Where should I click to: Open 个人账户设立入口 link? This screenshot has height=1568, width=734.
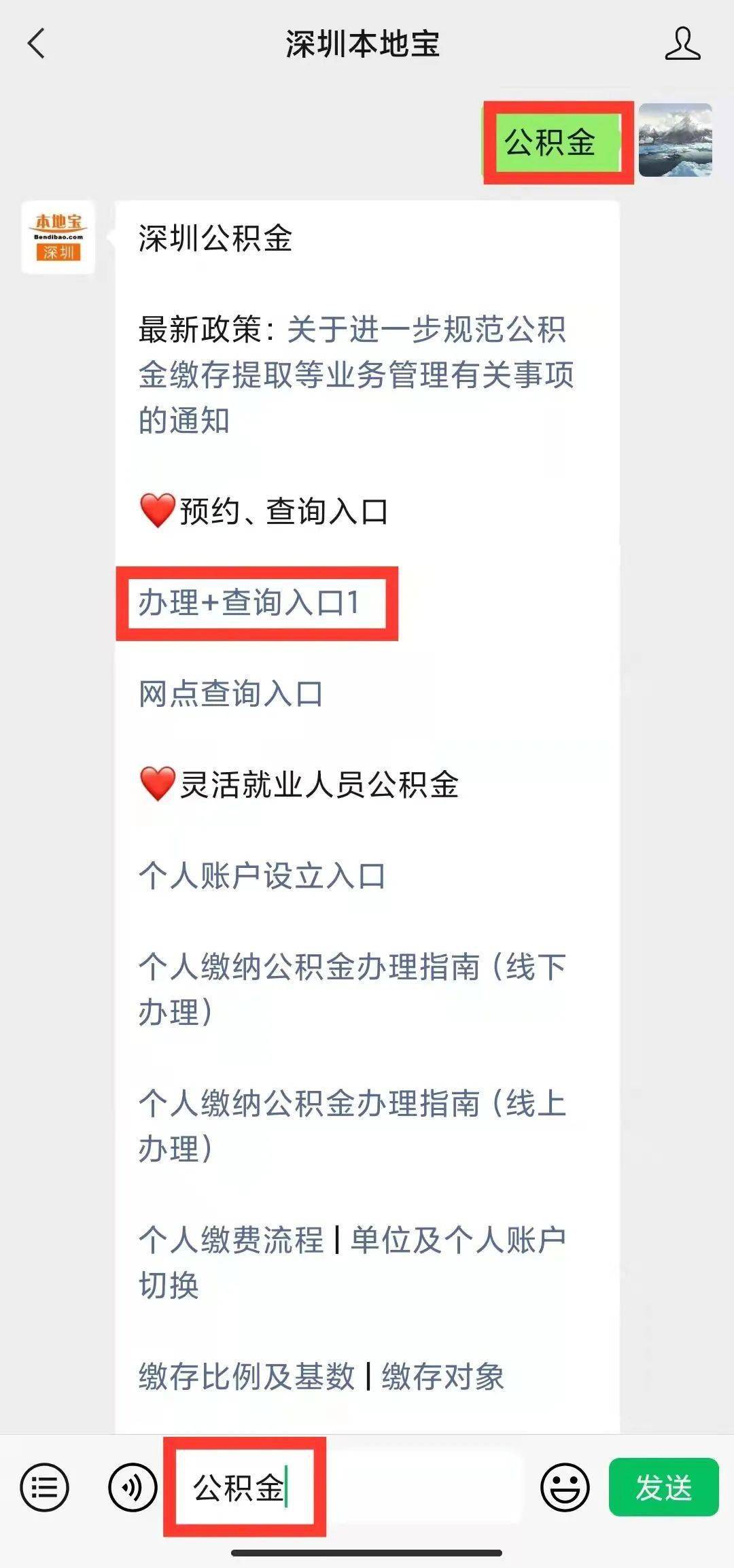[x=262, y=876]
